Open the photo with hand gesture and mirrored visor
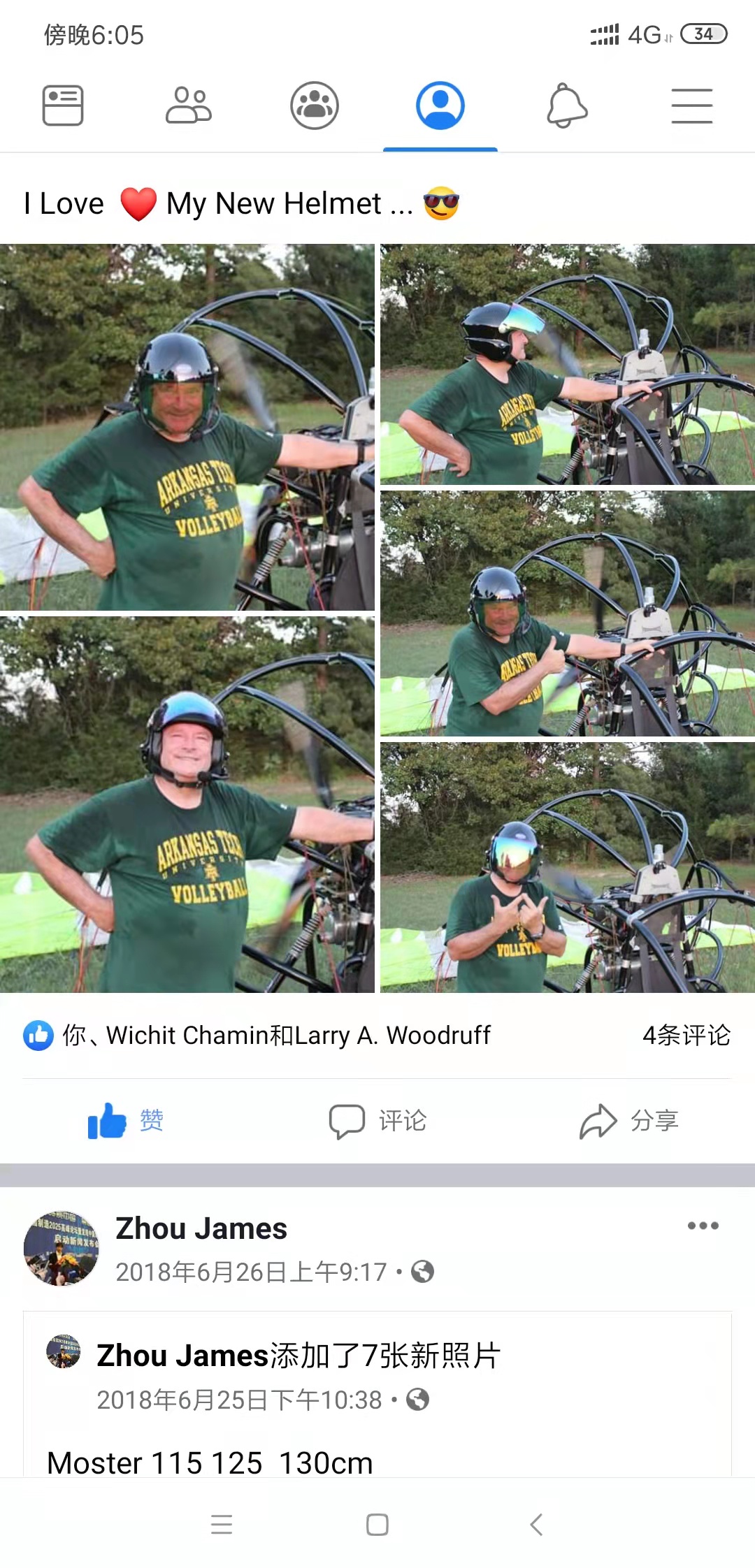755x1568 pixels. click(x=567, y=867)
